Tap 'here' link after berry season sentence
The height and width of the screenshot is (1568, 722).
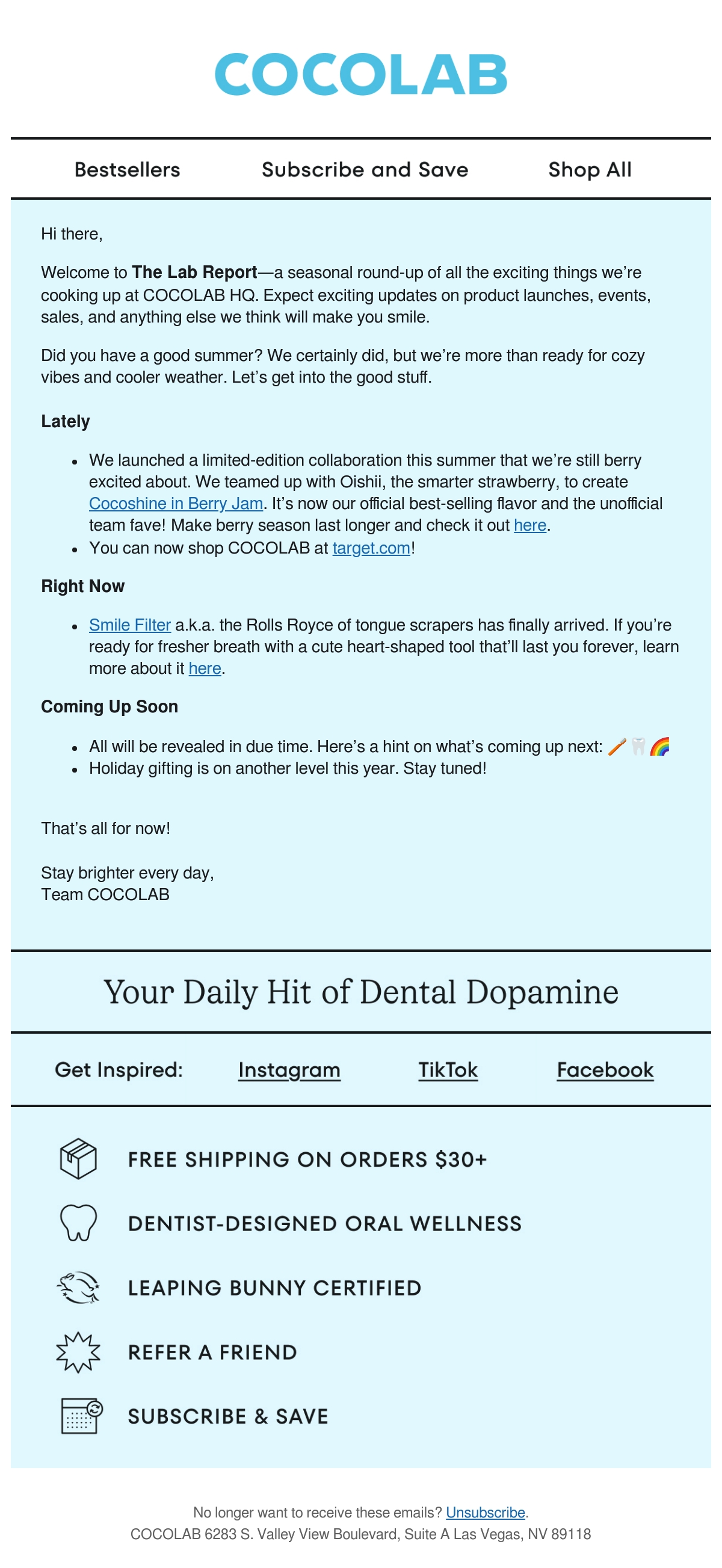coord(529,525)
